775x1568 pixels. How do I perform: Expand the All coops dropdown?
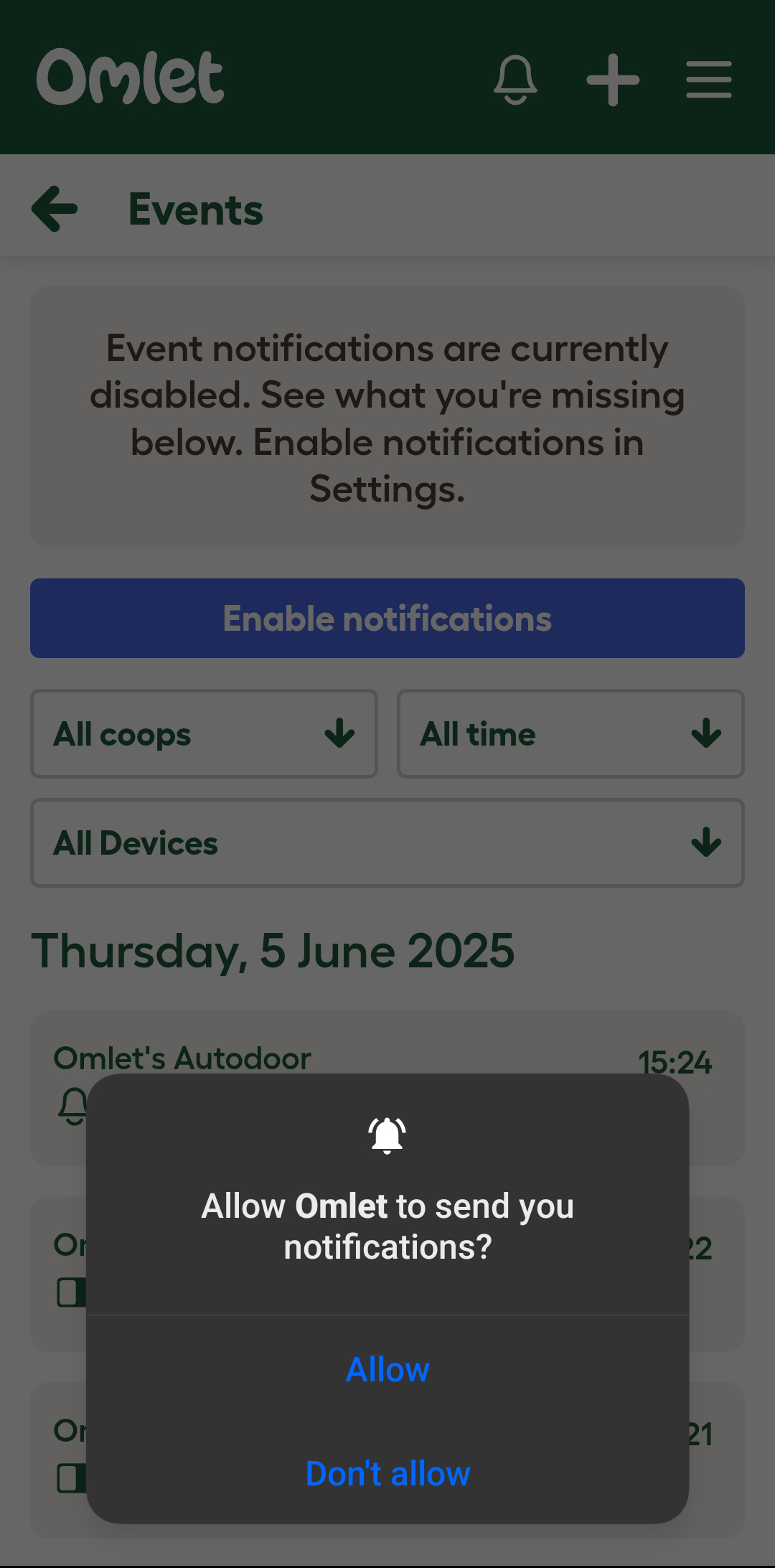(x=204, y=733)
